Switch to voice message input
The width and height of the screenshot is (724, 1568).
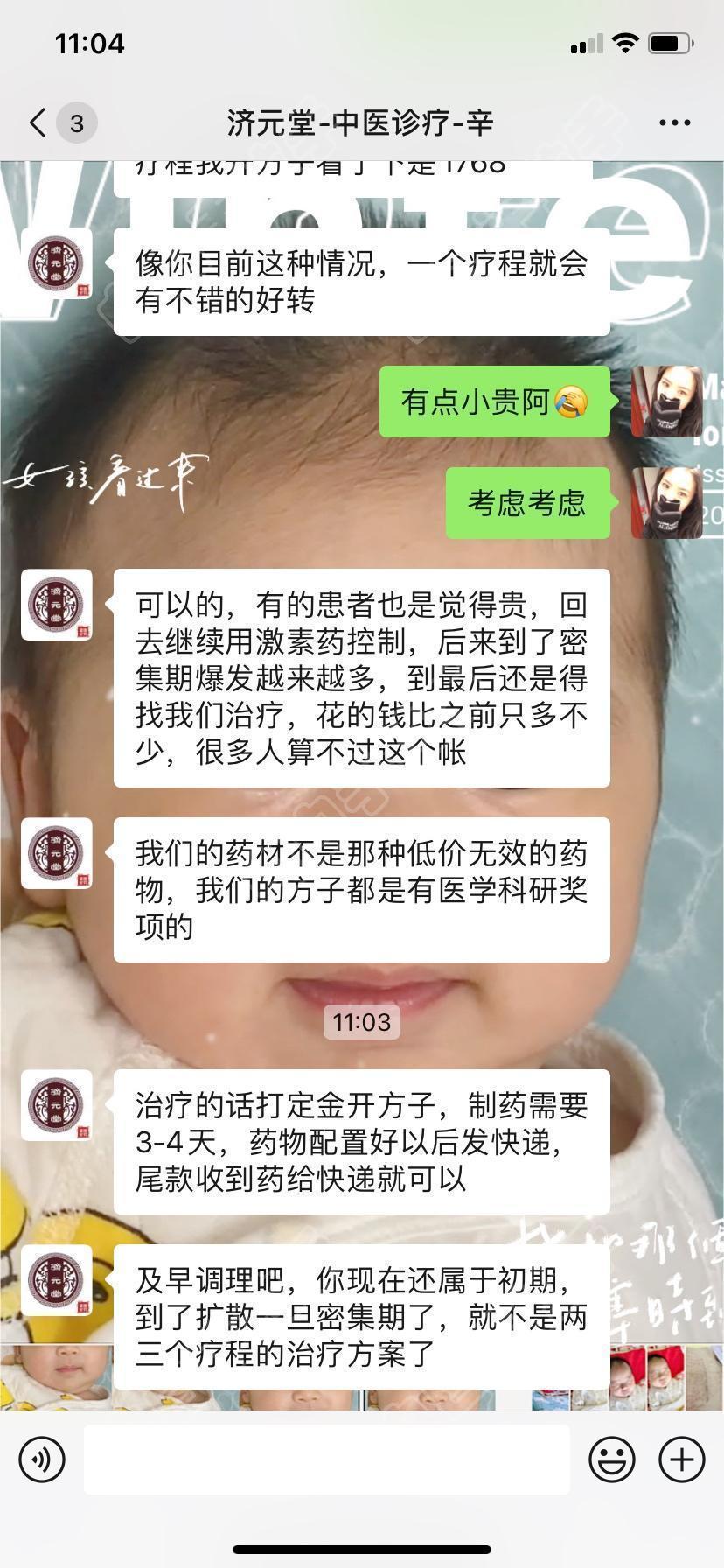click(x=42, y=1459)
